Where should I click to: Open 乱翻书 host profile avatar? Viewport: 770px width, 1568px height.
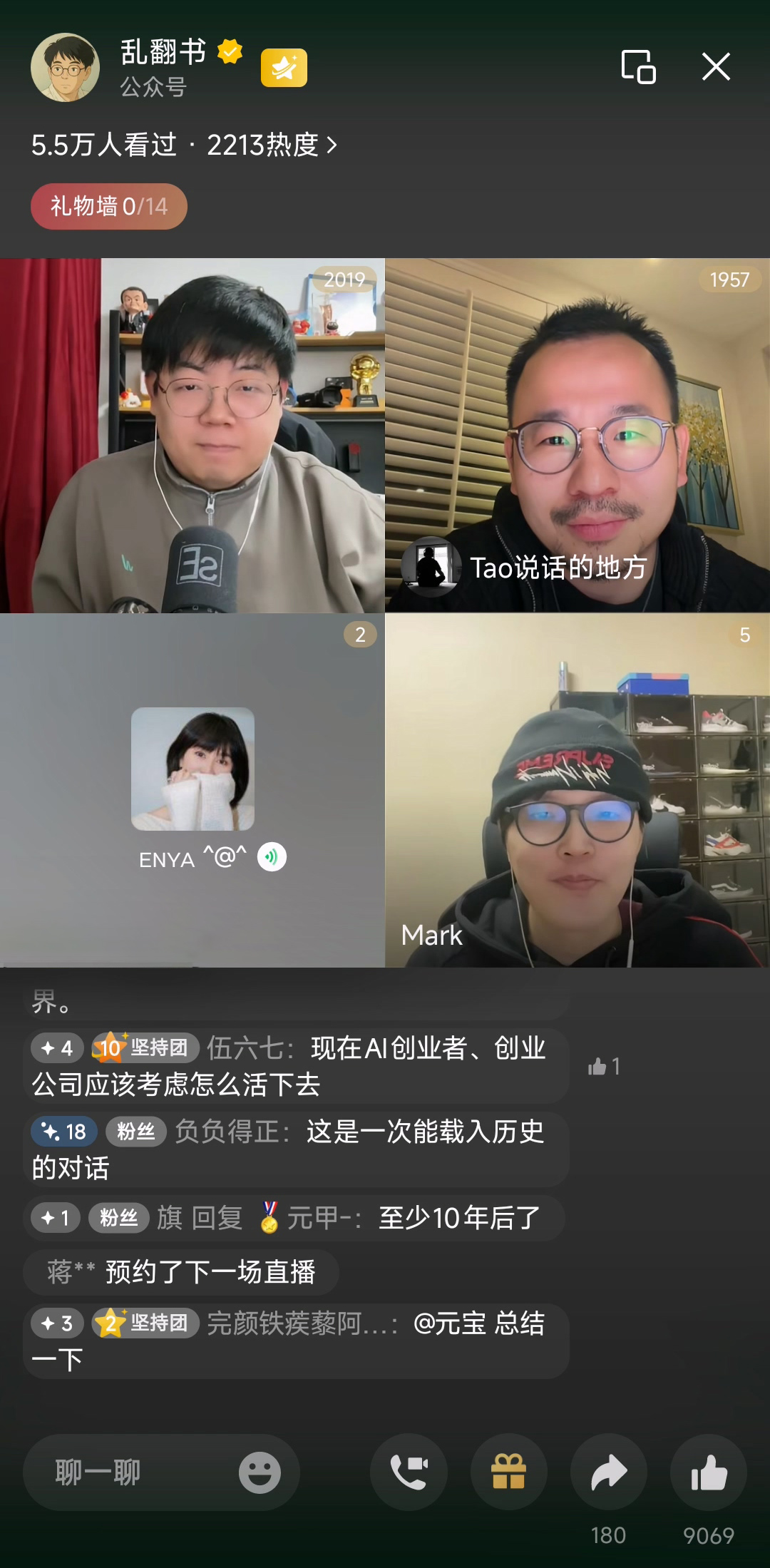click(x=65, y=68)
